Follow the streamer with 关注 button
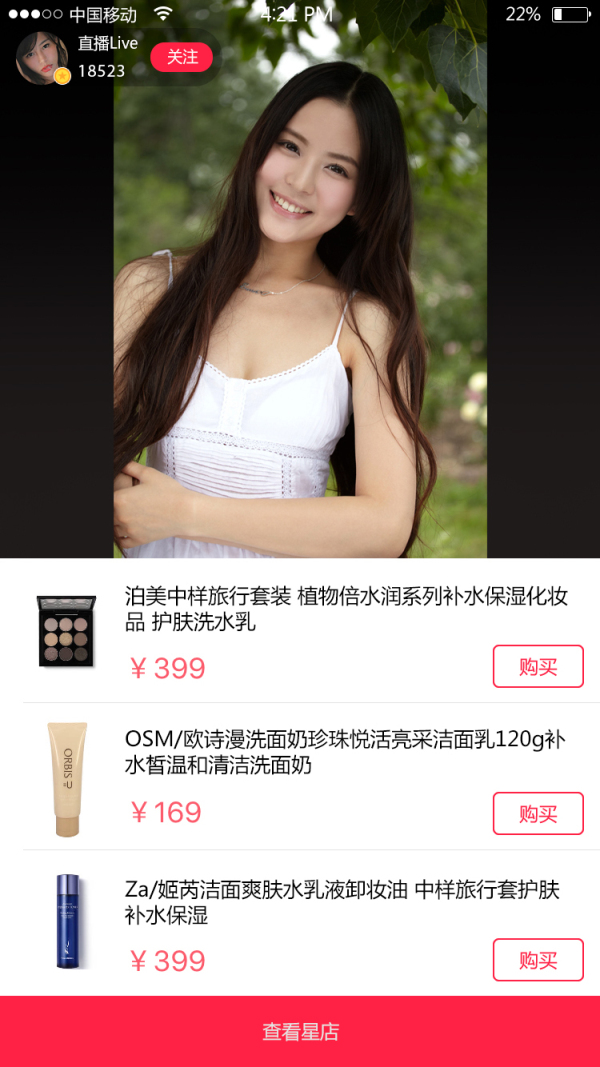This screenshot has width=600, height=1067. [182, 57]
